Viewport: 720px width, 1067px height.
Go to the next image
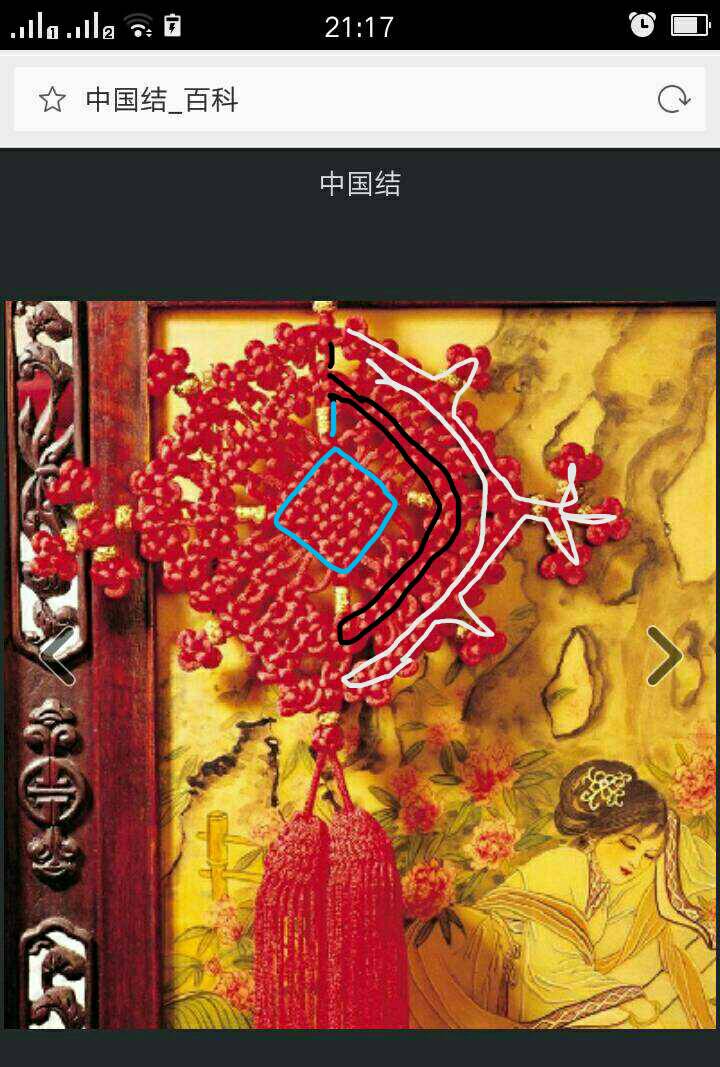(663, 656)
